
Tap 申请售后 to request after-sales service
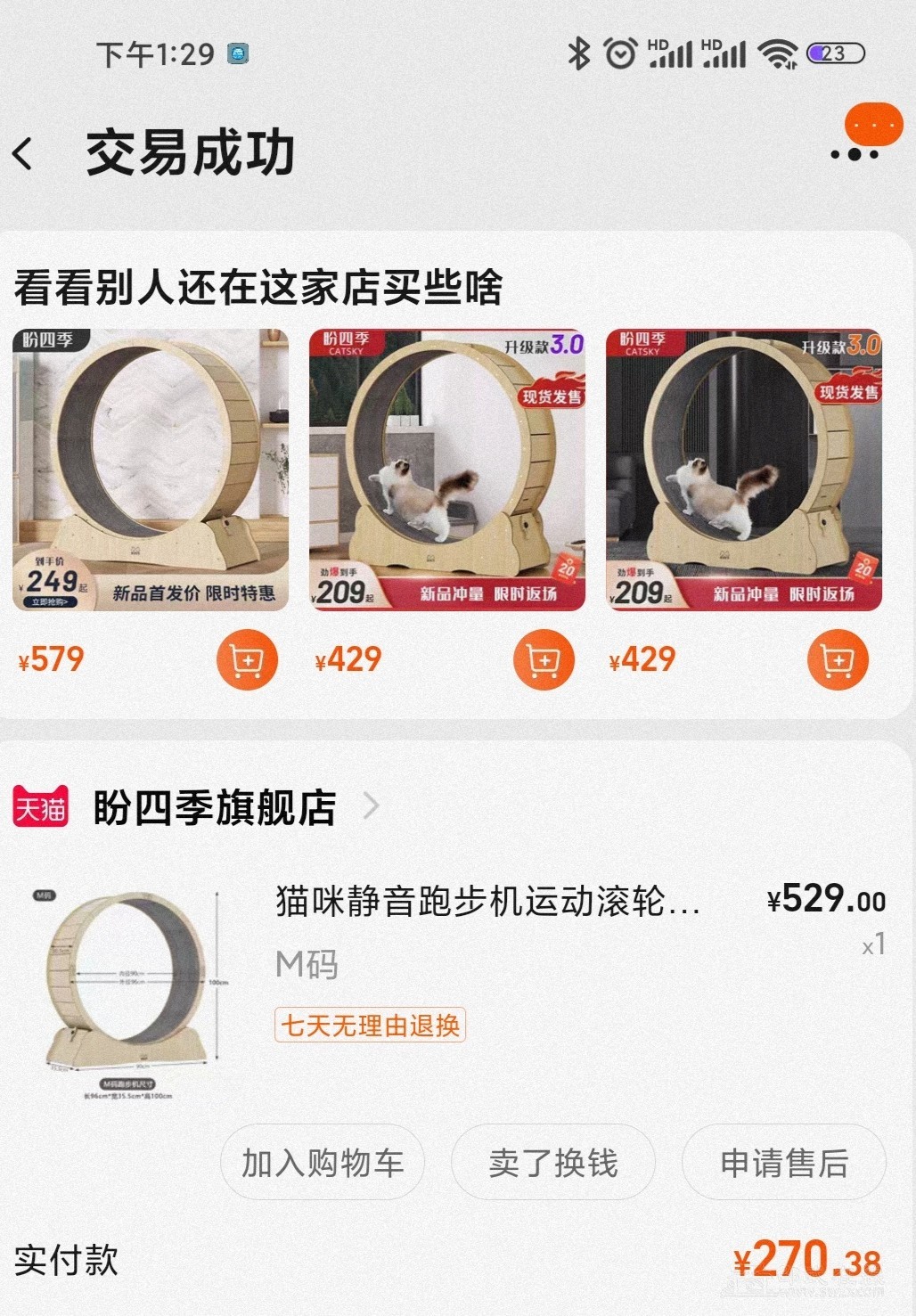[783, 1162]
